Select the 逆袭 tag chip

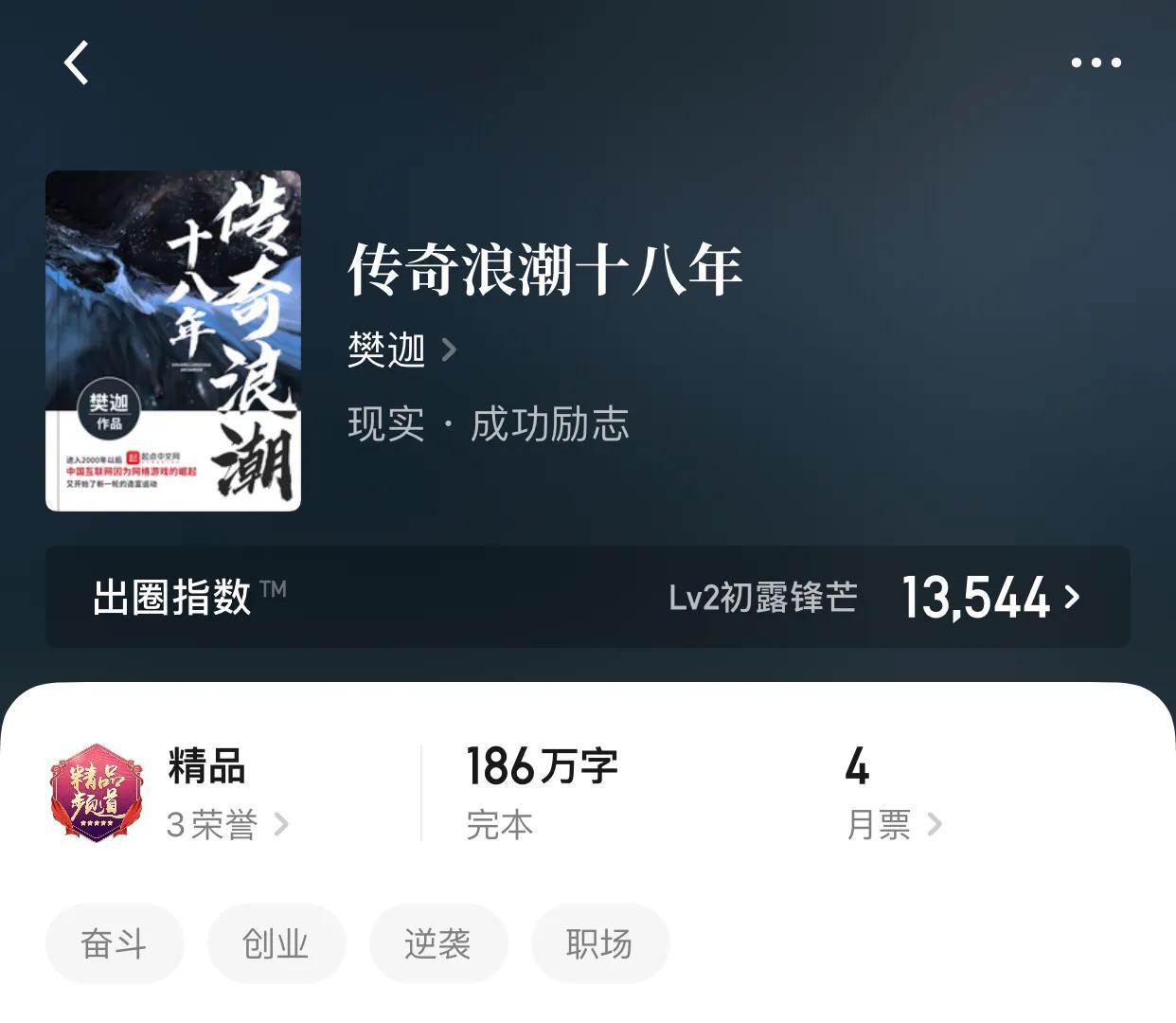point(438,943)
